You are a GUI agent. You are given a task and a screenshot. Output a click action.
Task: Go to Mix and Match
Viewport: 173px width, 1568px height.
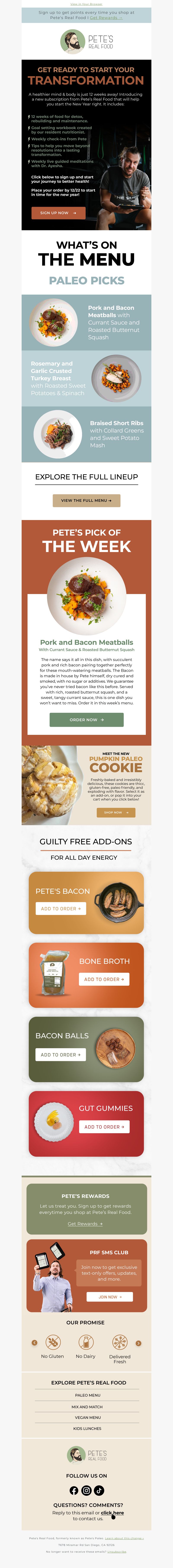click(x=87, y=1407)
